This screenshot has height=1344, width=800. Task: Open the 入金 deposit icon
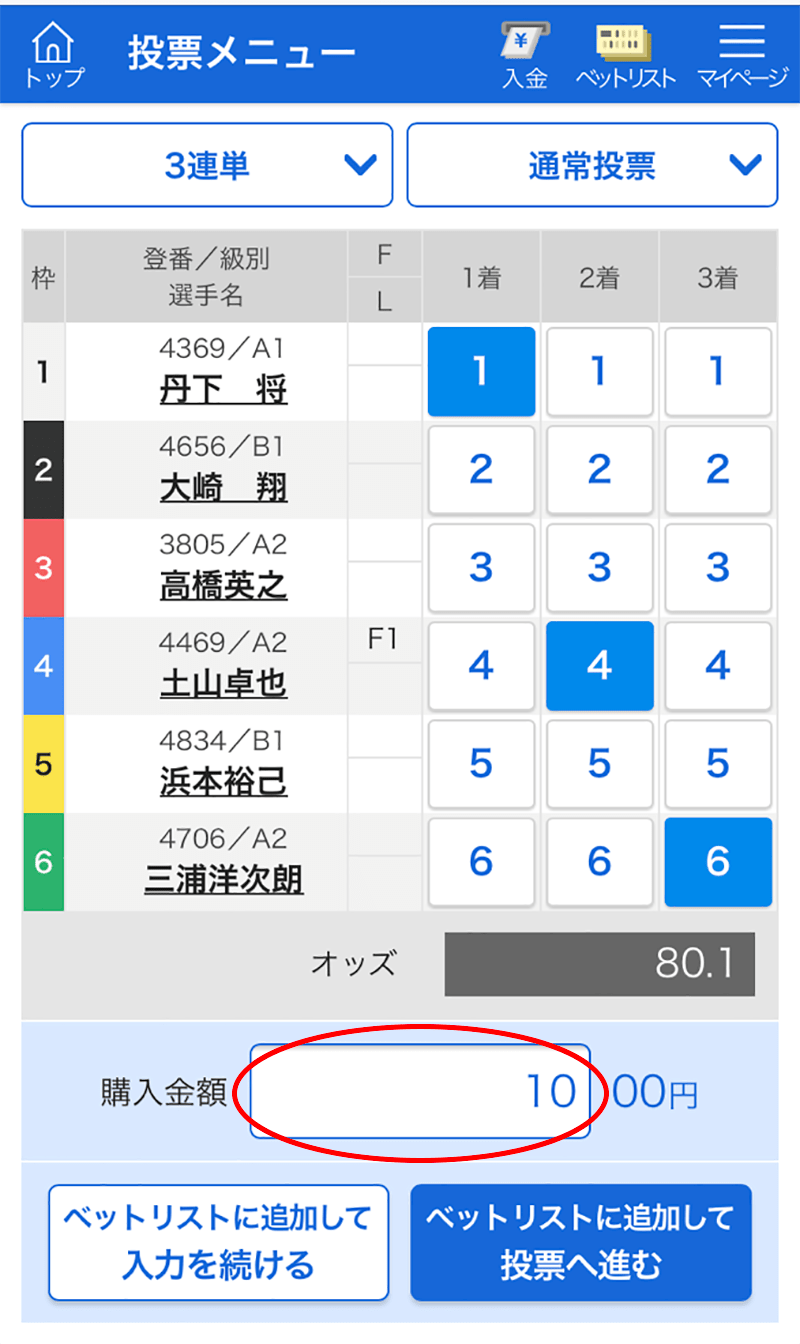tap(525, 56)
